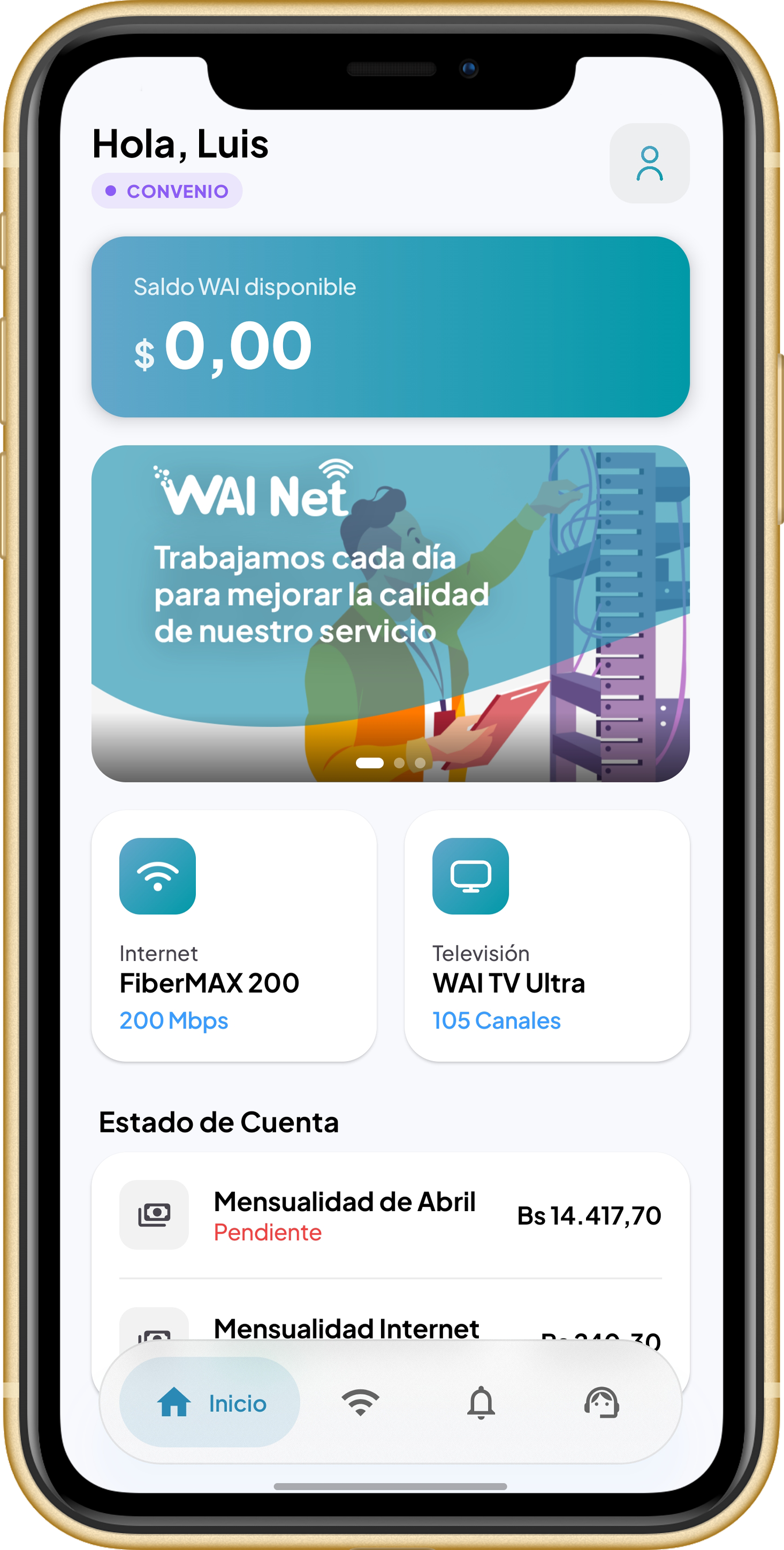Open the notifications bell tab
The width and height of the screenshot is (784, 1550).
click(481, 1403)
